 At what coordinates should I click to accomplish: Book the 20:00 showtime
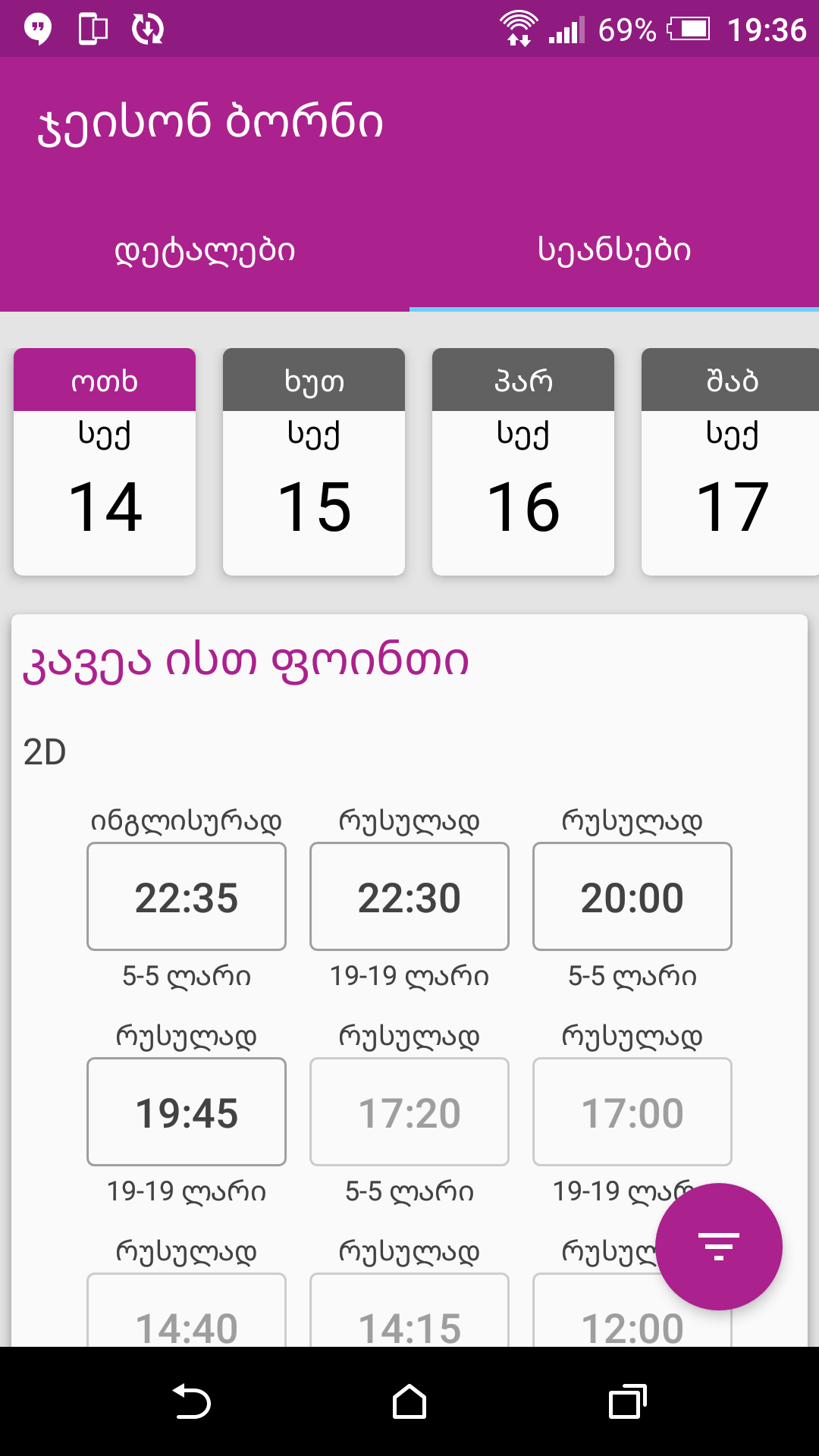pyautogui.click(x=632, y=896)
